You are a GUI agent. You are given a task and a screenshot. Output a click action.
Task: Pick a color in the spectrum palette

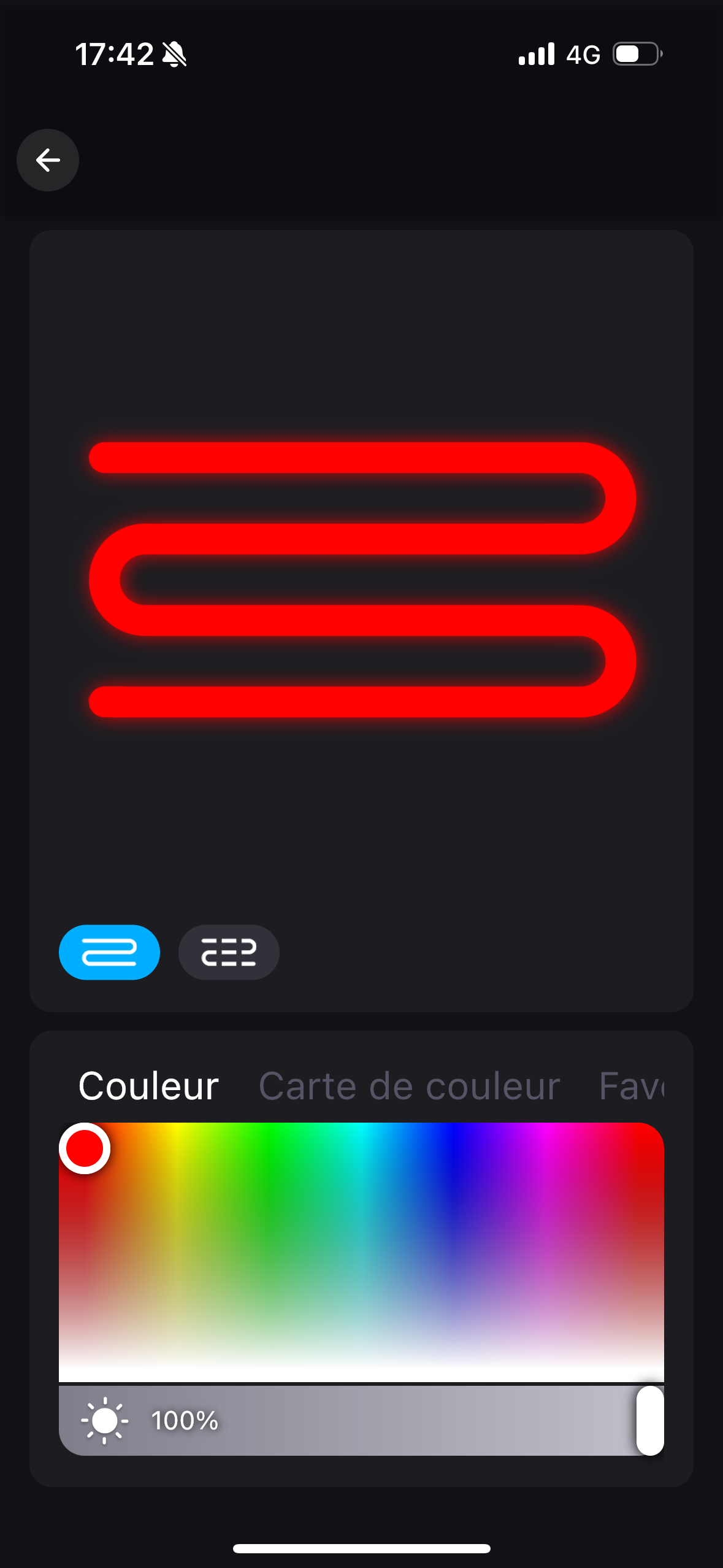(361, 1252)
